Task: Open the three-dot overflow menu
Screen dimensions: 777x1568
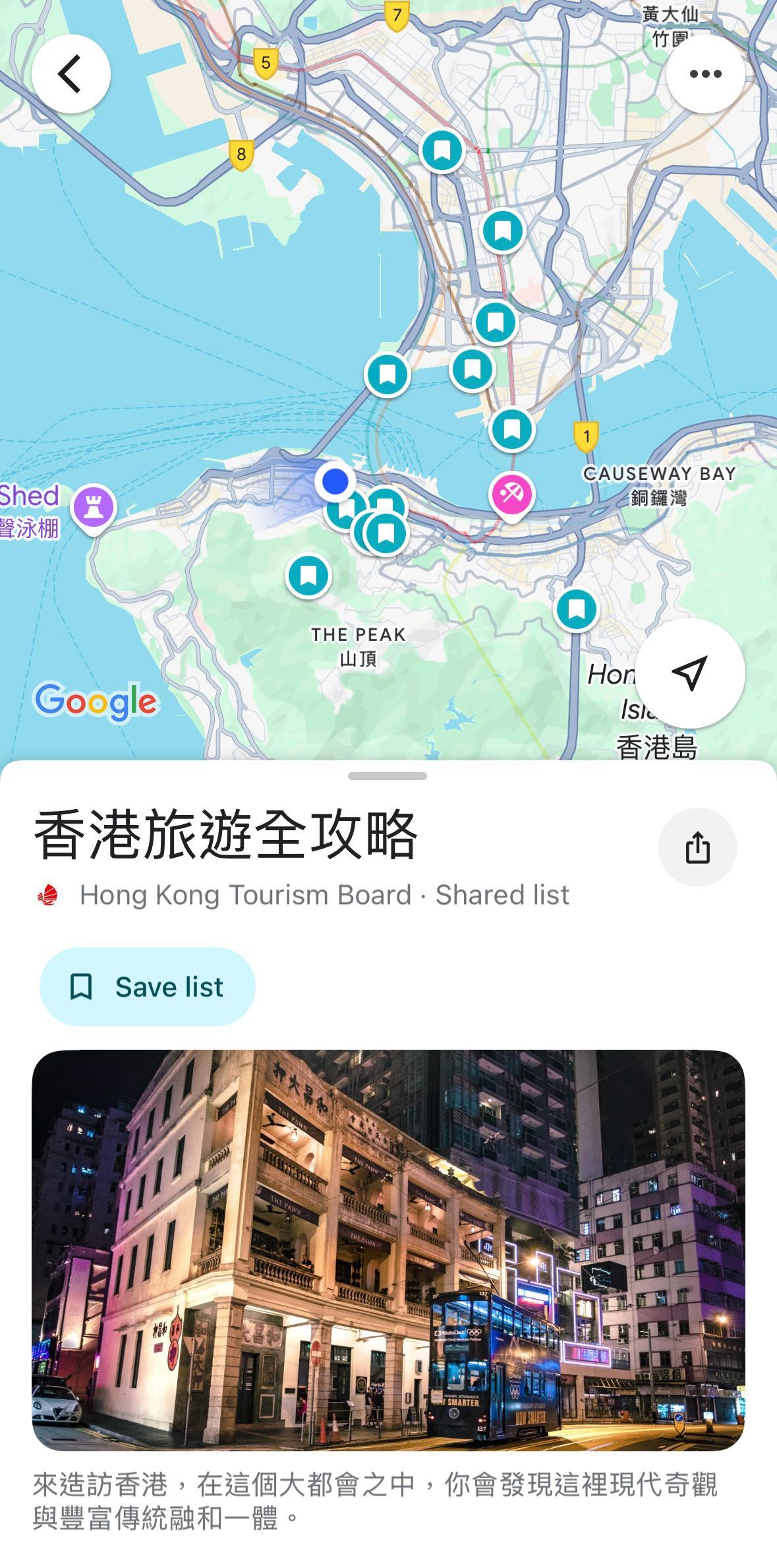Action: tap(703, 74)
